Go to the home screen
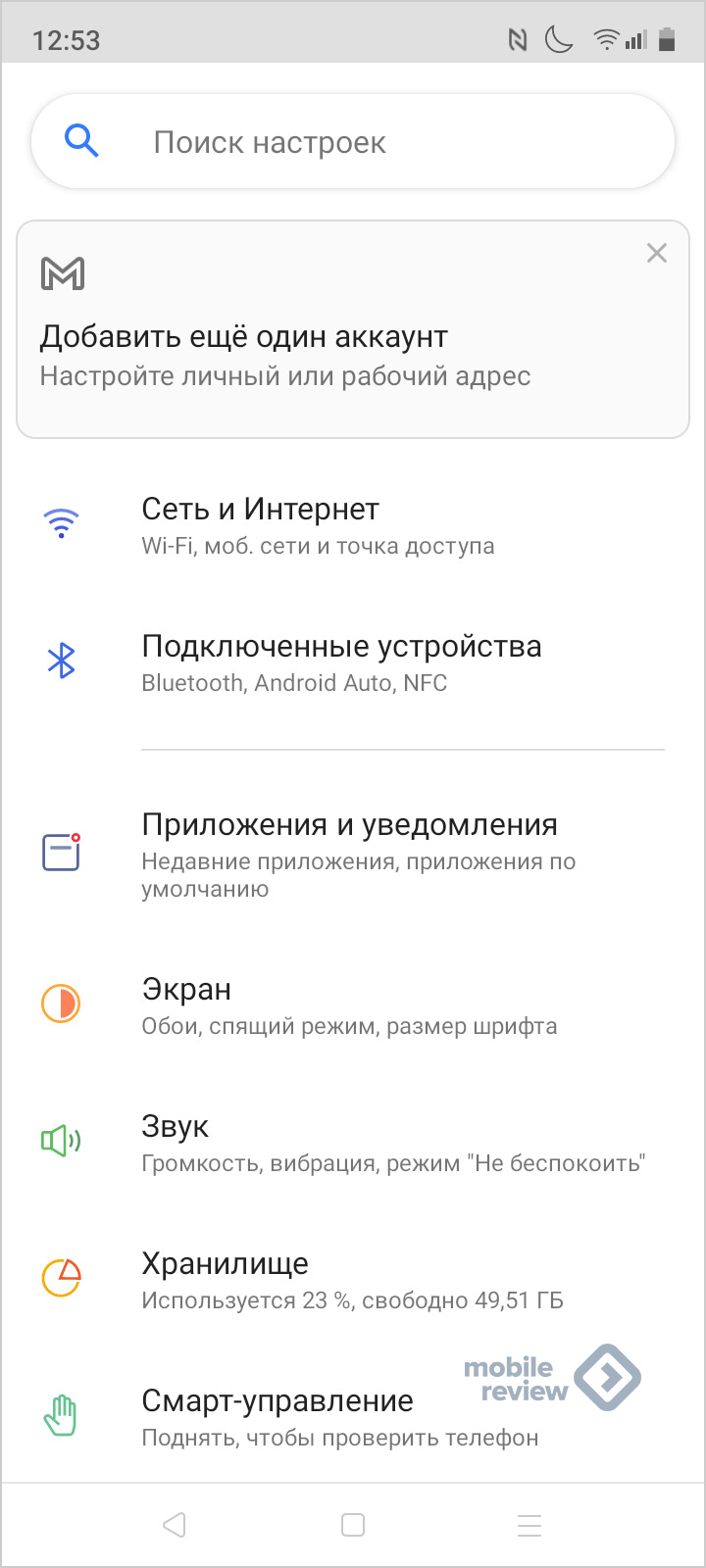Screen dimensions: 706x1568 click(x=353, y=1525)
